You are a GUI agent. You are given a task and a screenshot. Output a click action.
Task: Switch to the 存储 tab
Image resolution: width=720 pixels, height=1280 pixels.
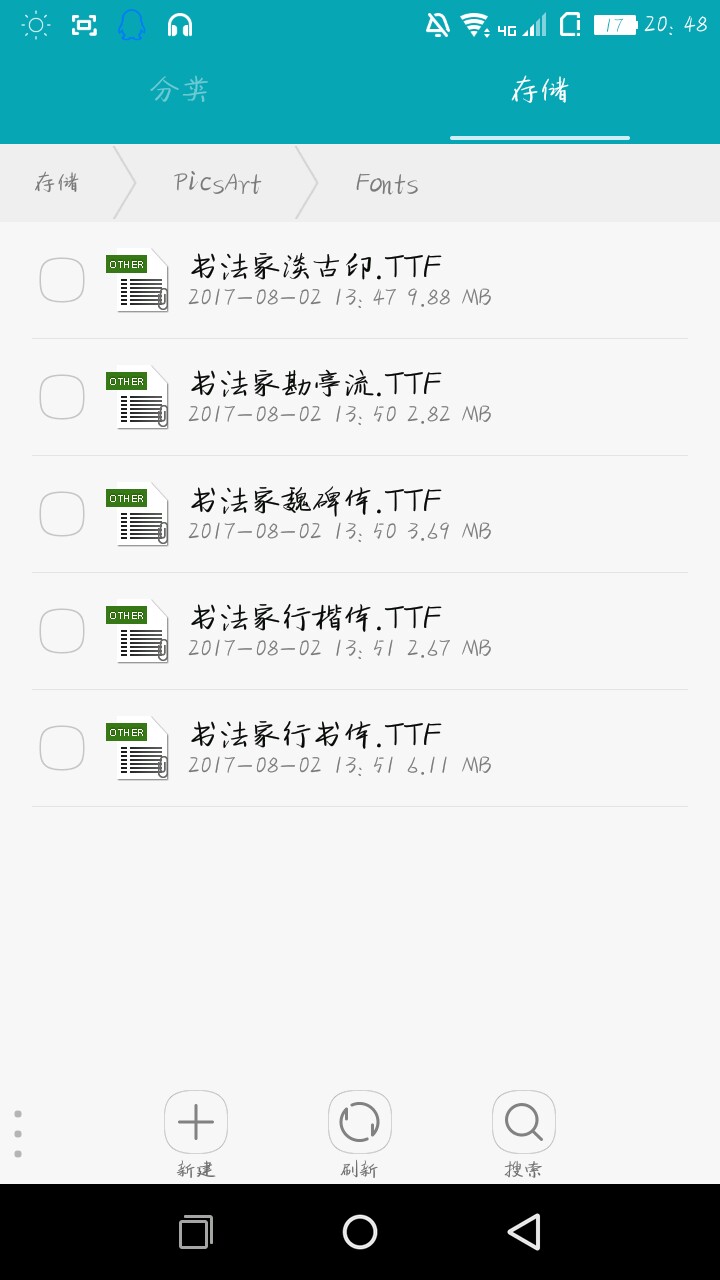[x=540, y=90]
